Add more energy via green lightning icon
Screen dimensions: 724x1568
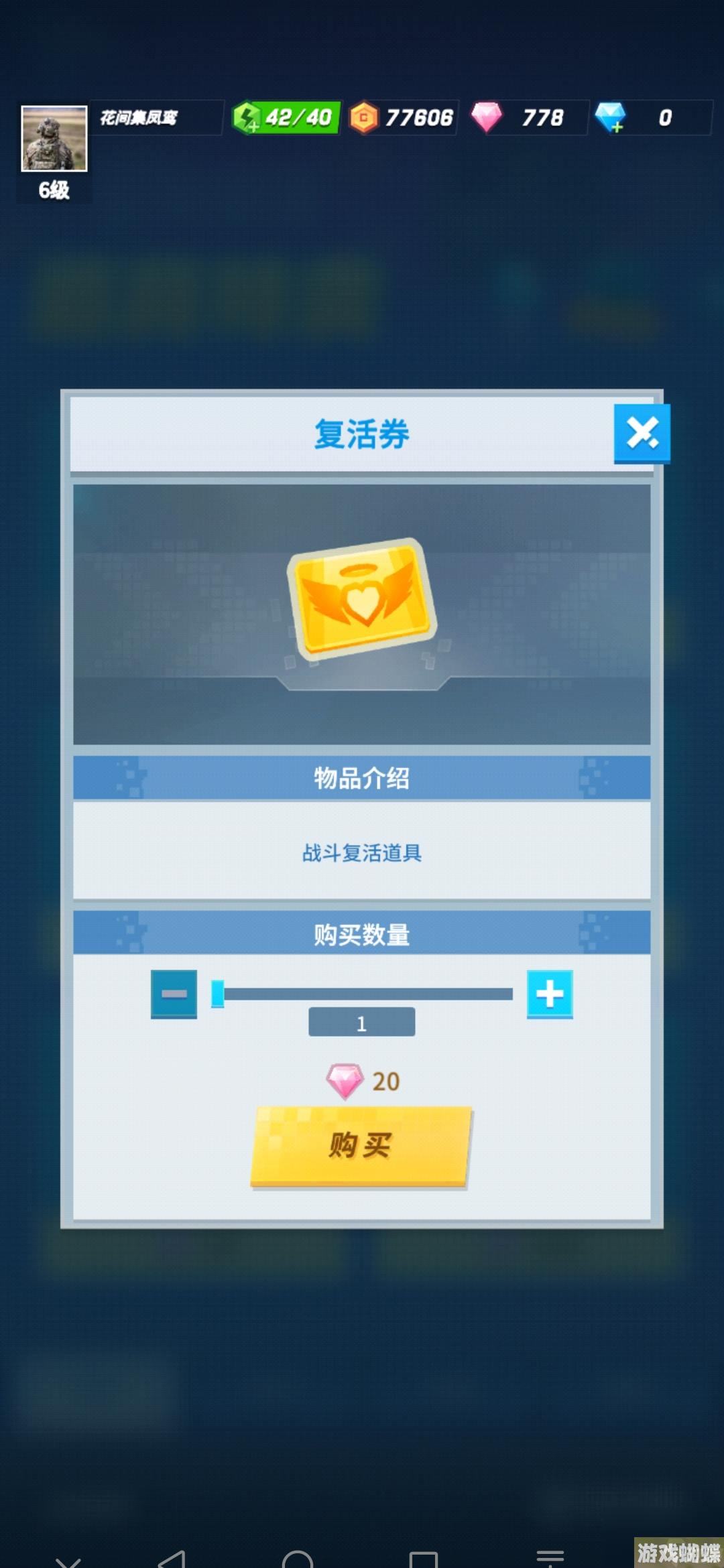247,118
